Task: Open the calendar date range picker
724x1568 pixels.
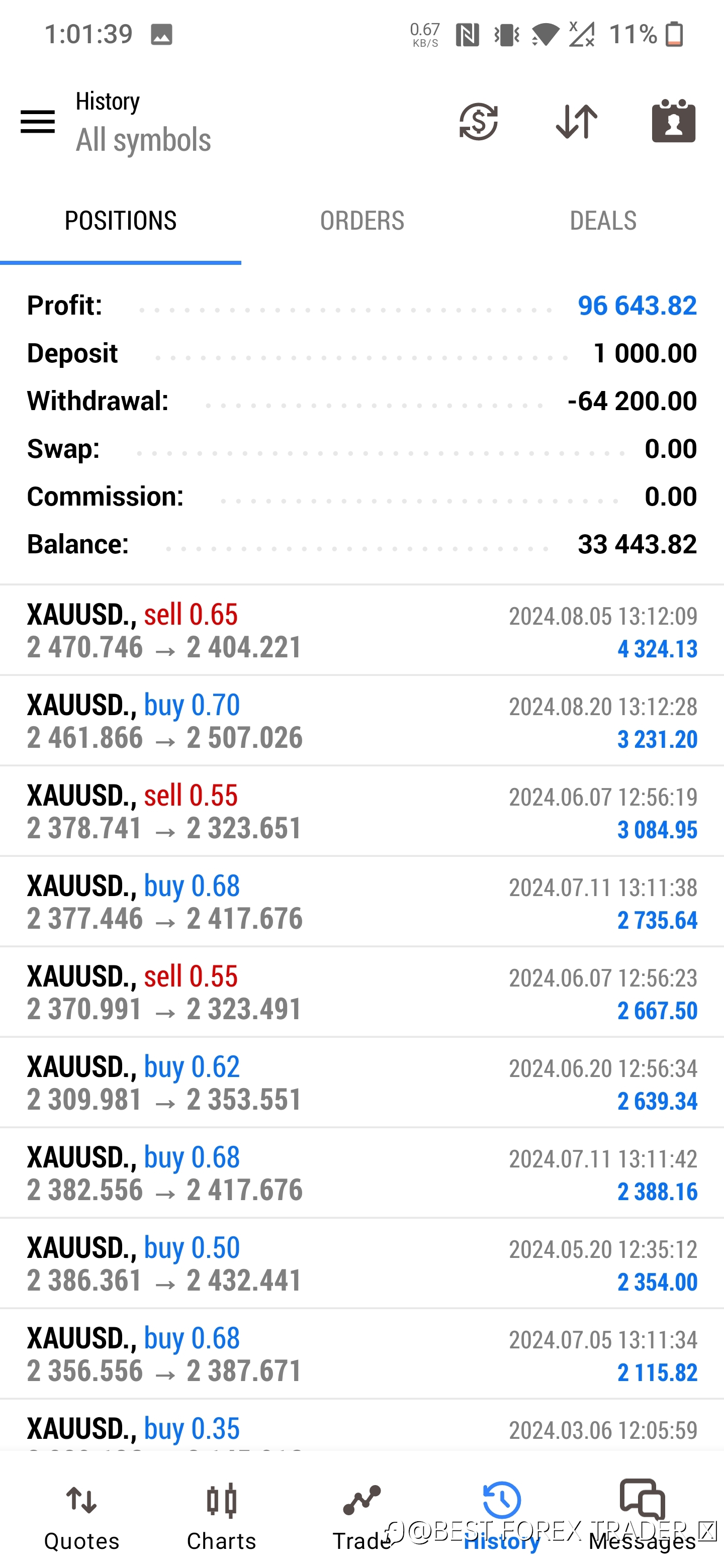Action: coord(673,121)
